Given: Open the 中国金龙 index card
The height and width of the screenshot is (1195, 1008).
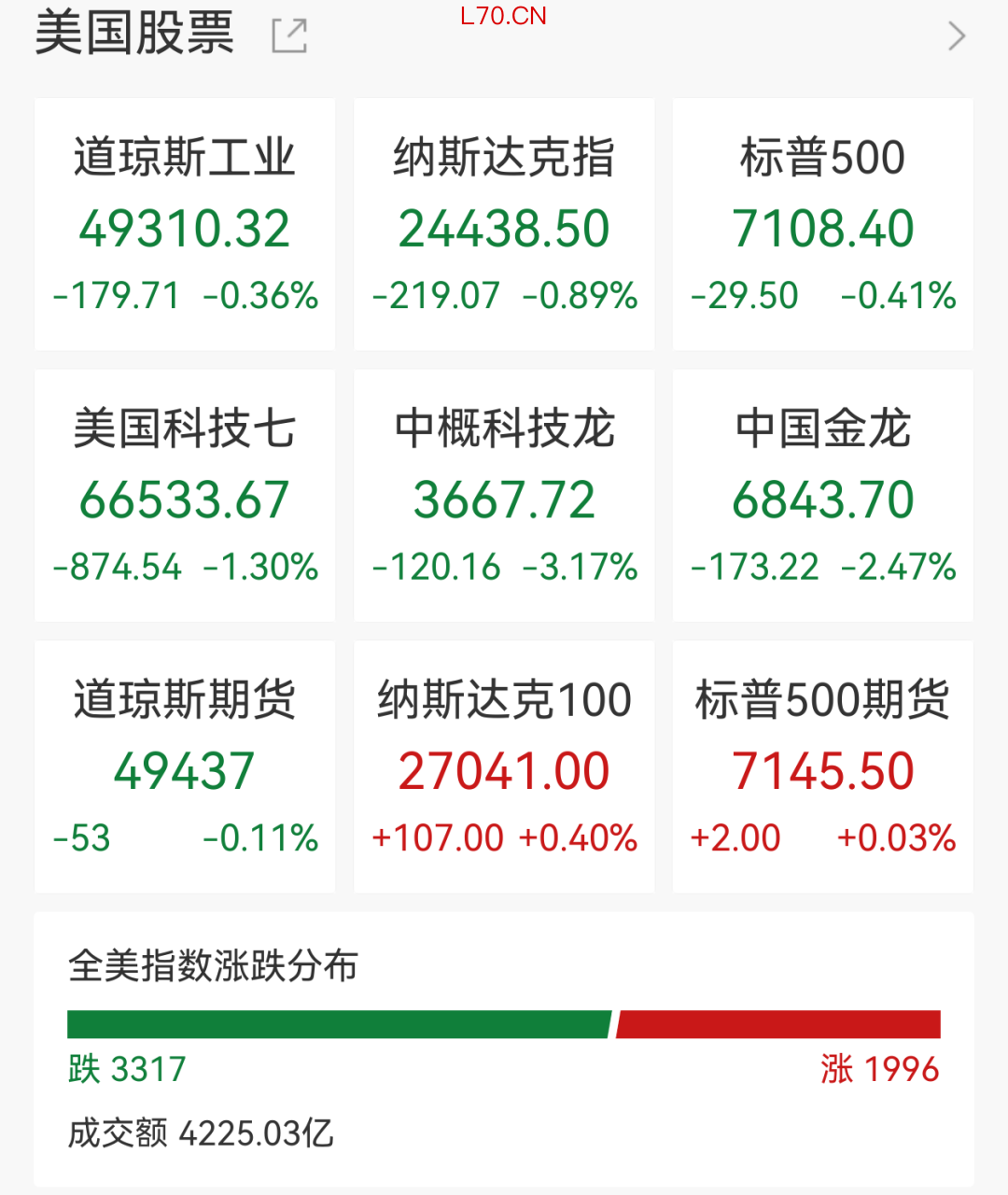Looking at the screenshot, I should tap(822, 496).
